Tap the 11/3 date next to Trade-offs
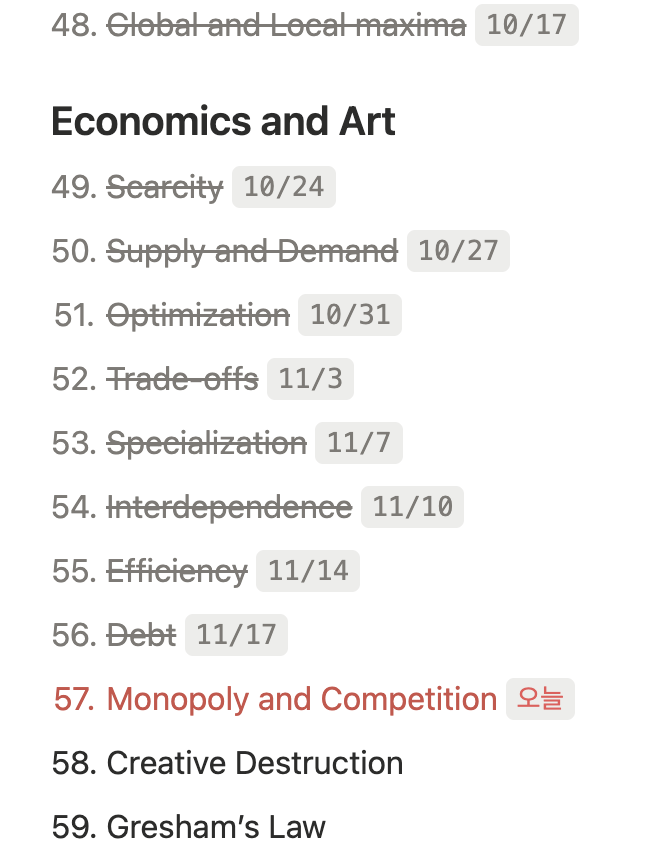The height and width of the screenshot is (856, 654). click(x=310, y=379)
